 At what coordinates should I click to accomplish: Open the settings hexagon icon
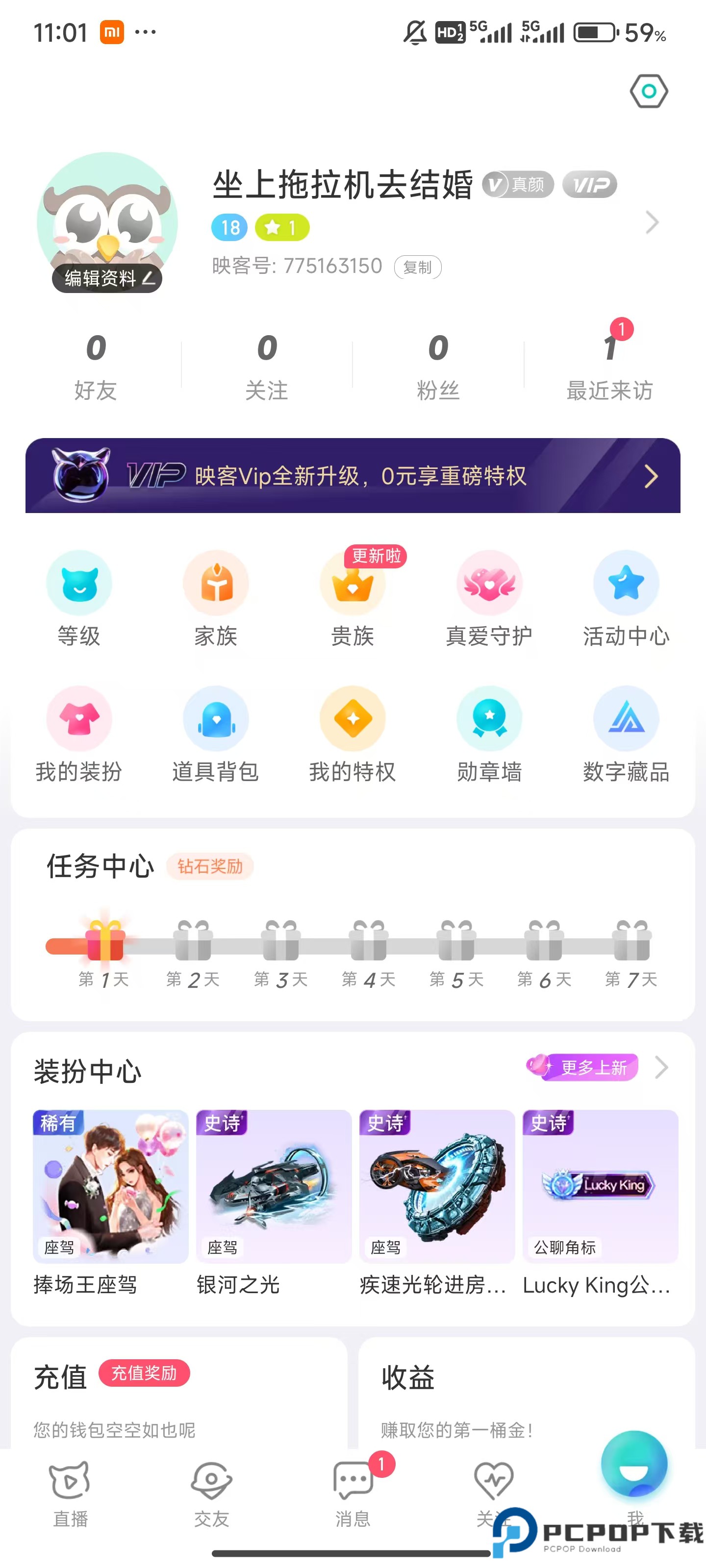pos(648,91)
